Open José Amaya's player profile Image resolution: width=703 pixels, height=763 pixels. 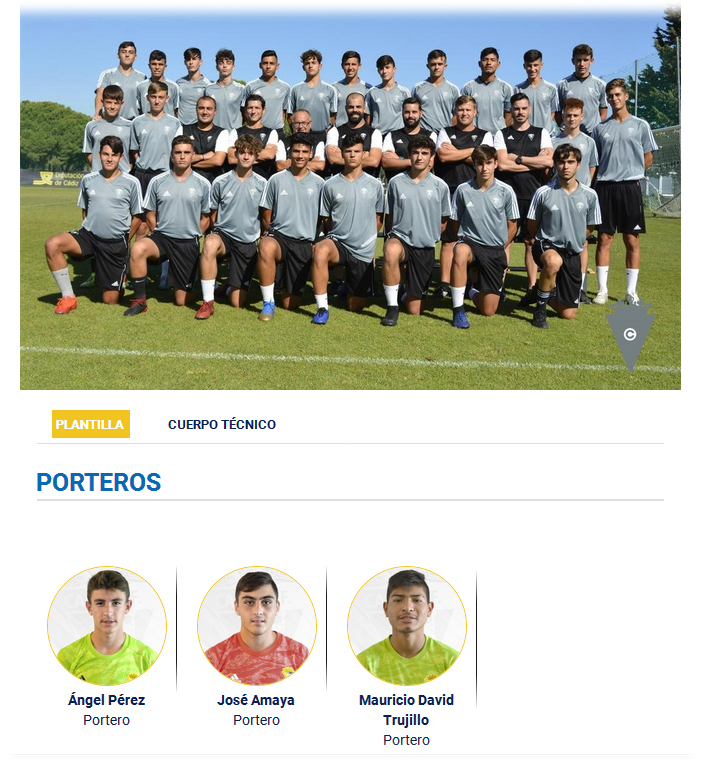[256, 627]
